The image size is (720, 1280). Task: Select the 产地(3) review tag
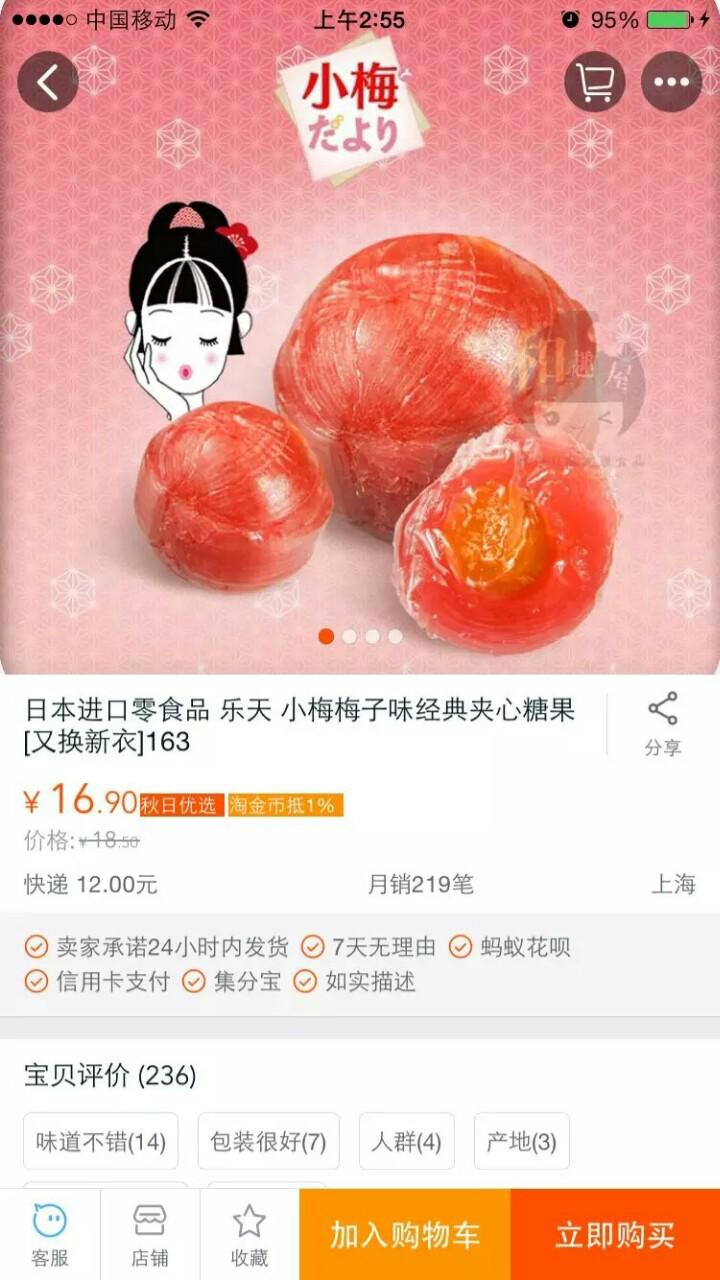[x=521, y=1141]
